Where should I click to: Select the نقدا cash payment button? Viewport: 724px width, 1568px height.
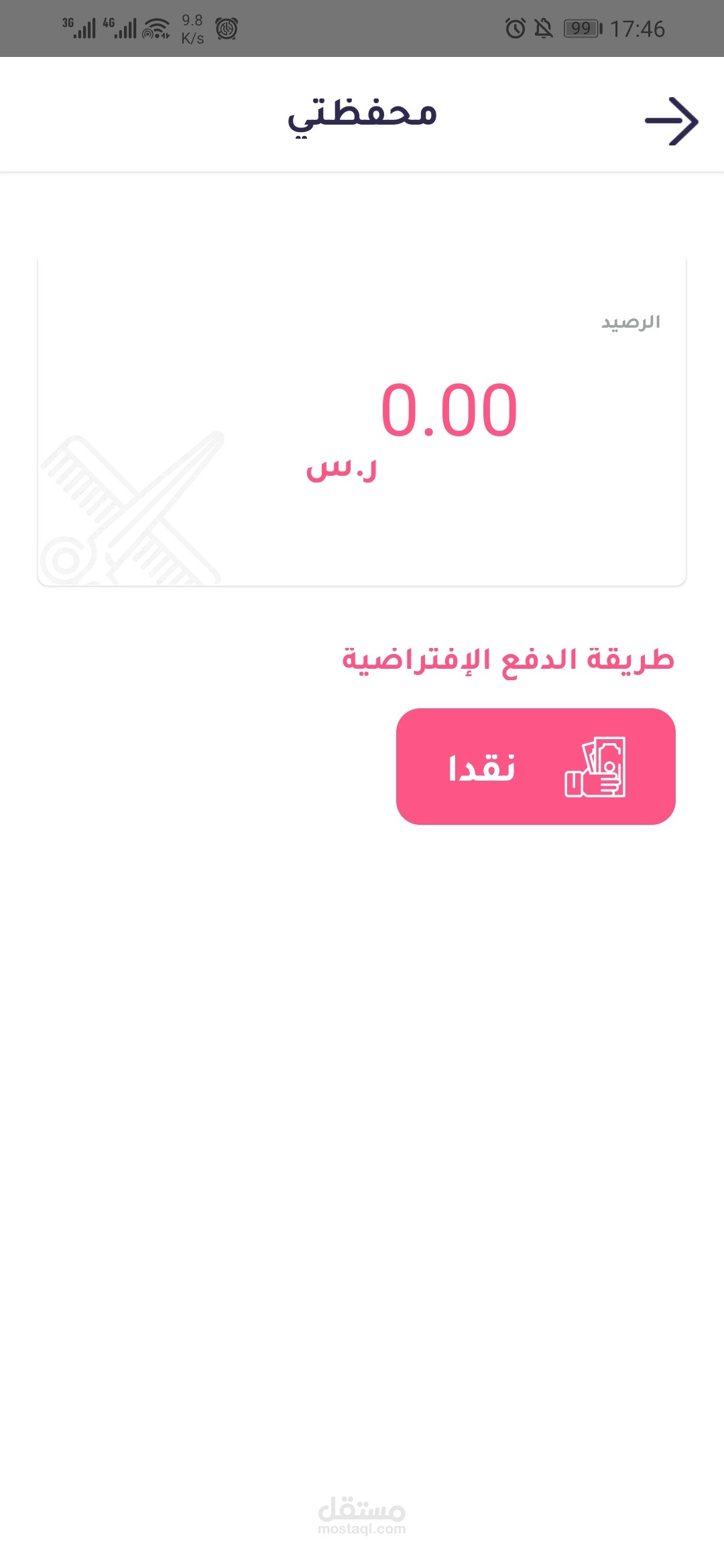[x=536, y=767]
